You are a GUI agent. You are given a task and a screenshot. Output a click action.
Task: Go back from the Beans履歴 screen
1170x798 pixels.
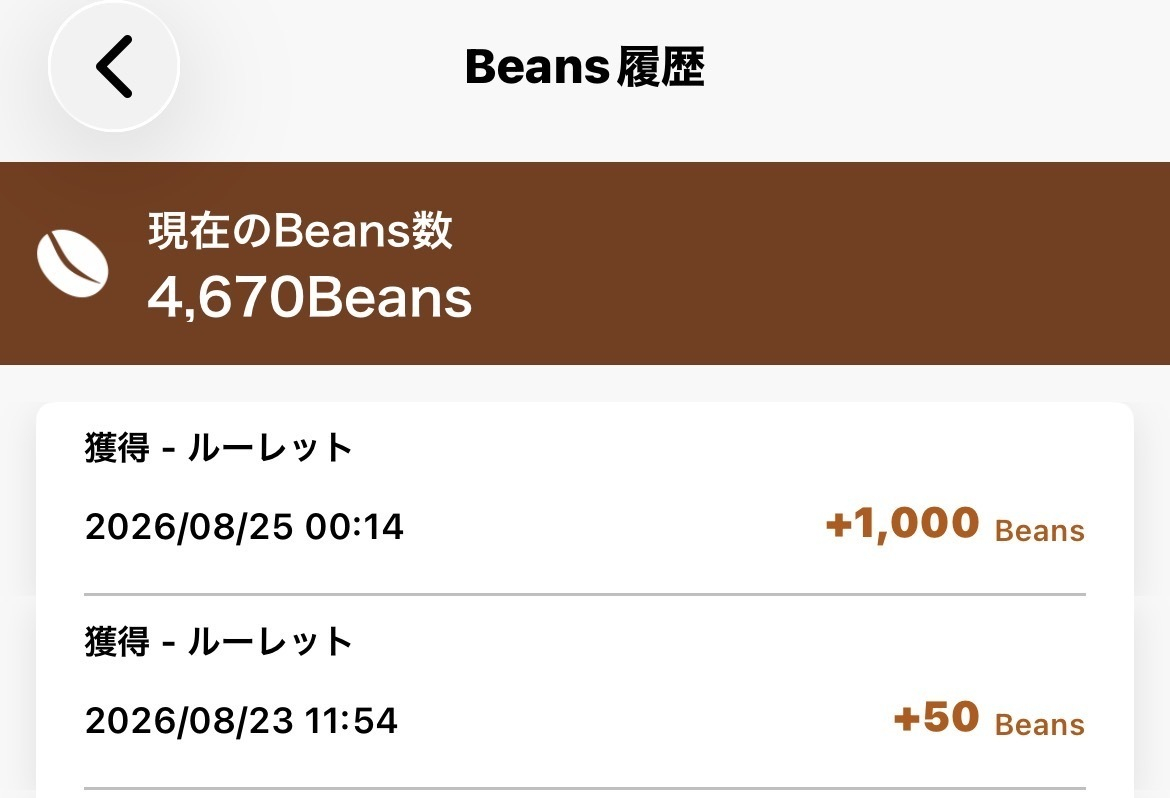114,66
